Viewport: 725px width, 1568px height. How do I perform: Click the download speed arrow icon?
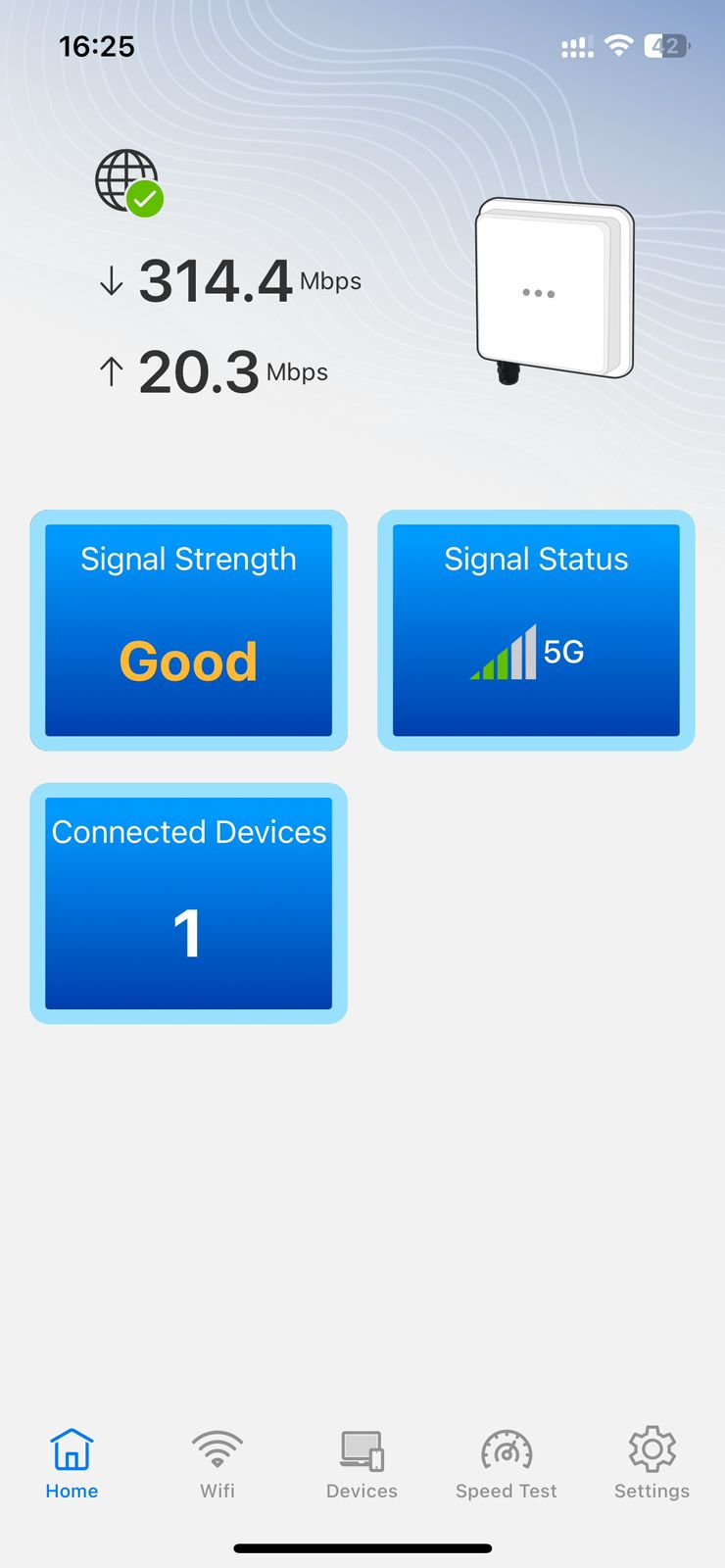(x=111, y=280)
